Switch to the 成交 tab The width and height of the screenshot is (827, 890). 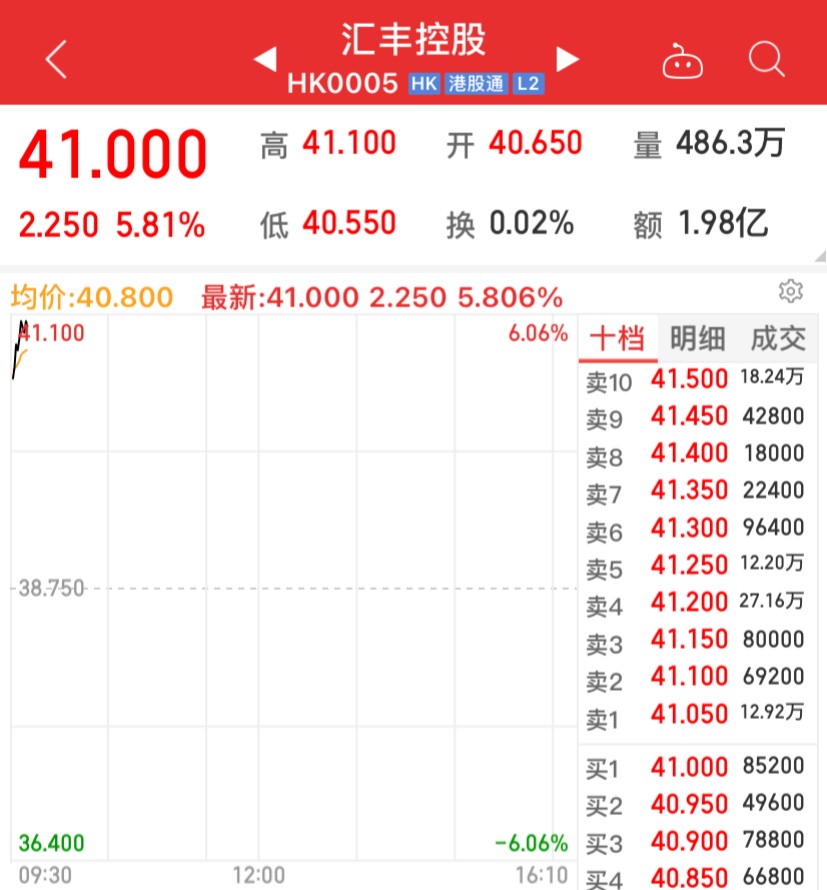(777, 339)
